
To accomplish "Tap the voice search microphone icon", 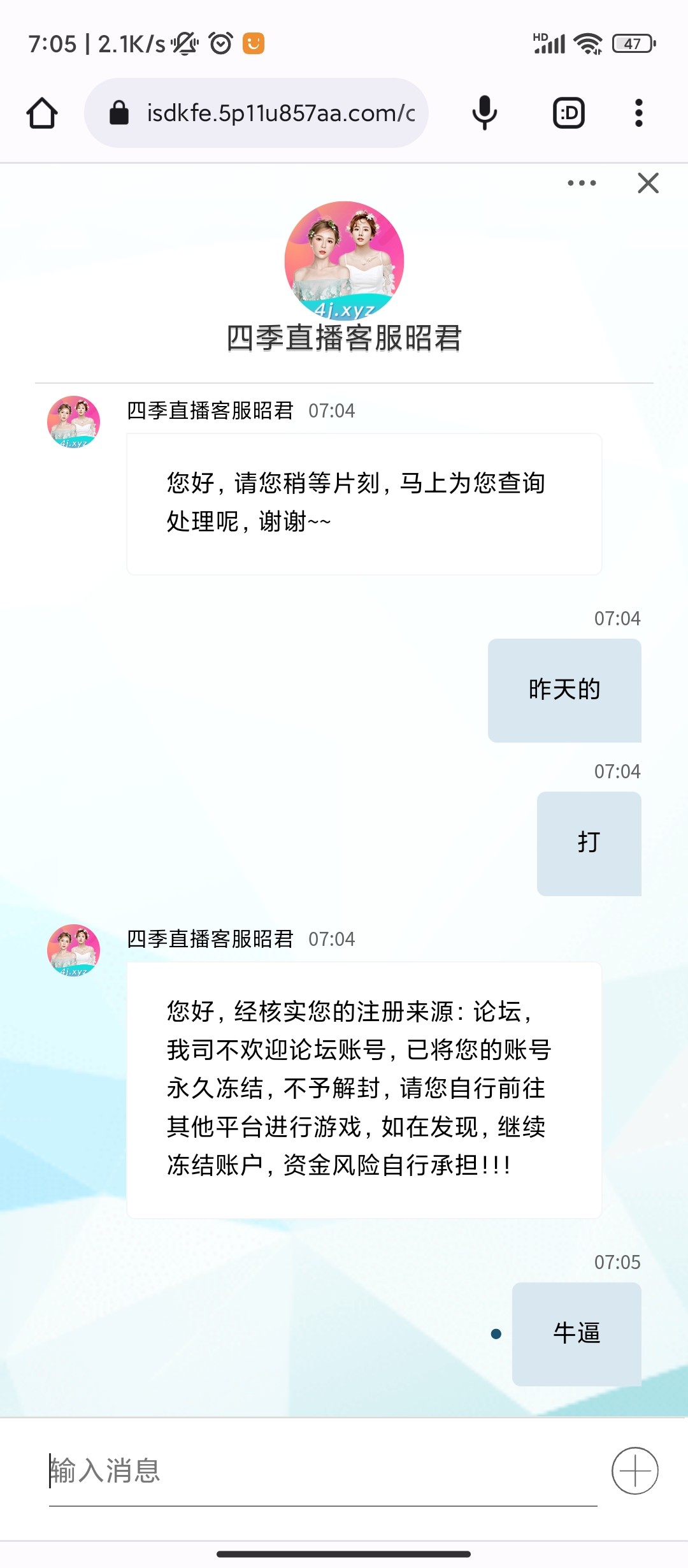I will [484, 112].
